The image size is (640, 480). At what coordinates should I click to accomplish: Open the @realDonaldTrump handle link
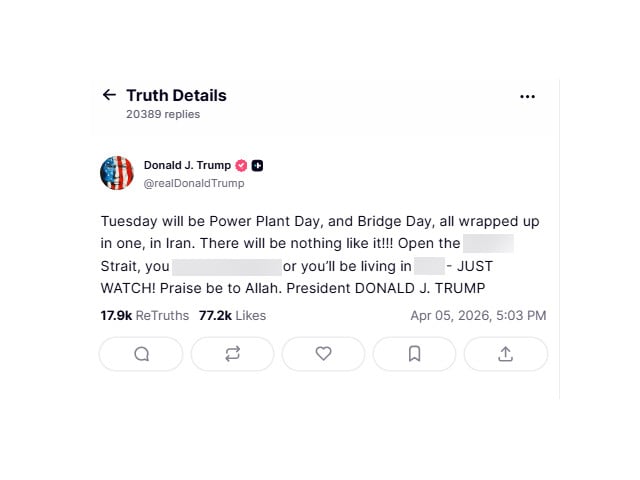(194, 184)
